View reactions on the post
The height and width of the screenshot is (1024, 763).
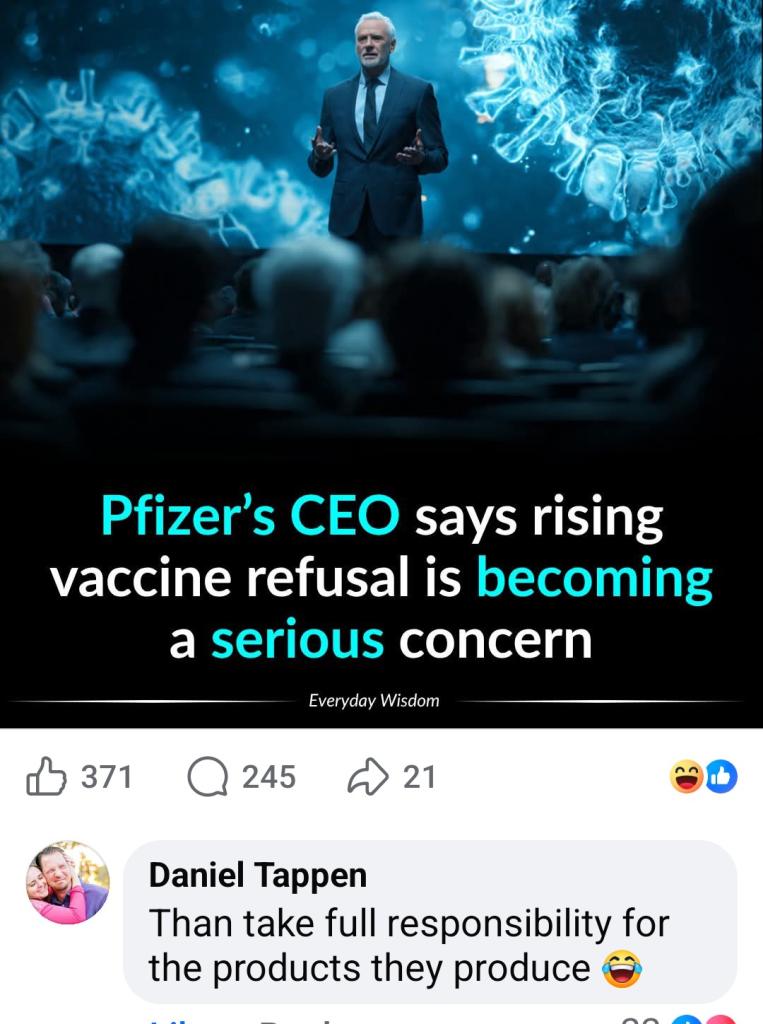click(x=704, y=777)
